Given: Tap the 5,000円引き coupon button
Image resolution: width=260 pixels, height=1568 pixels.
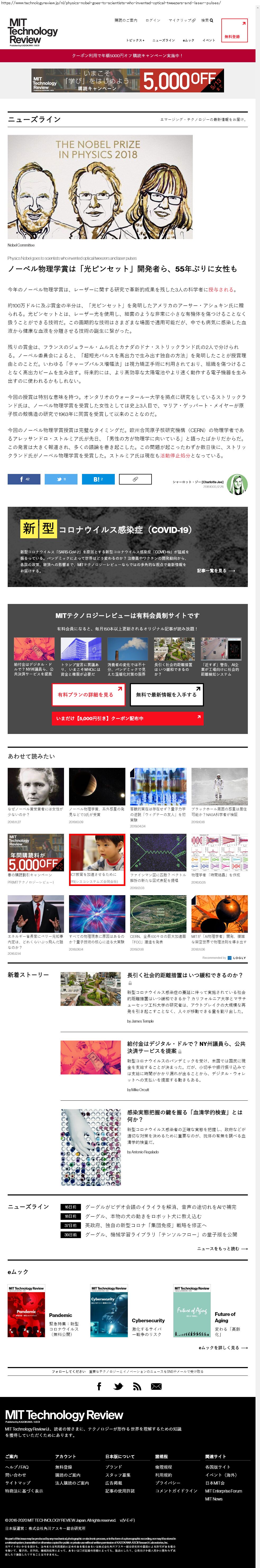Looking at the screenshot, I should (127, 718).
